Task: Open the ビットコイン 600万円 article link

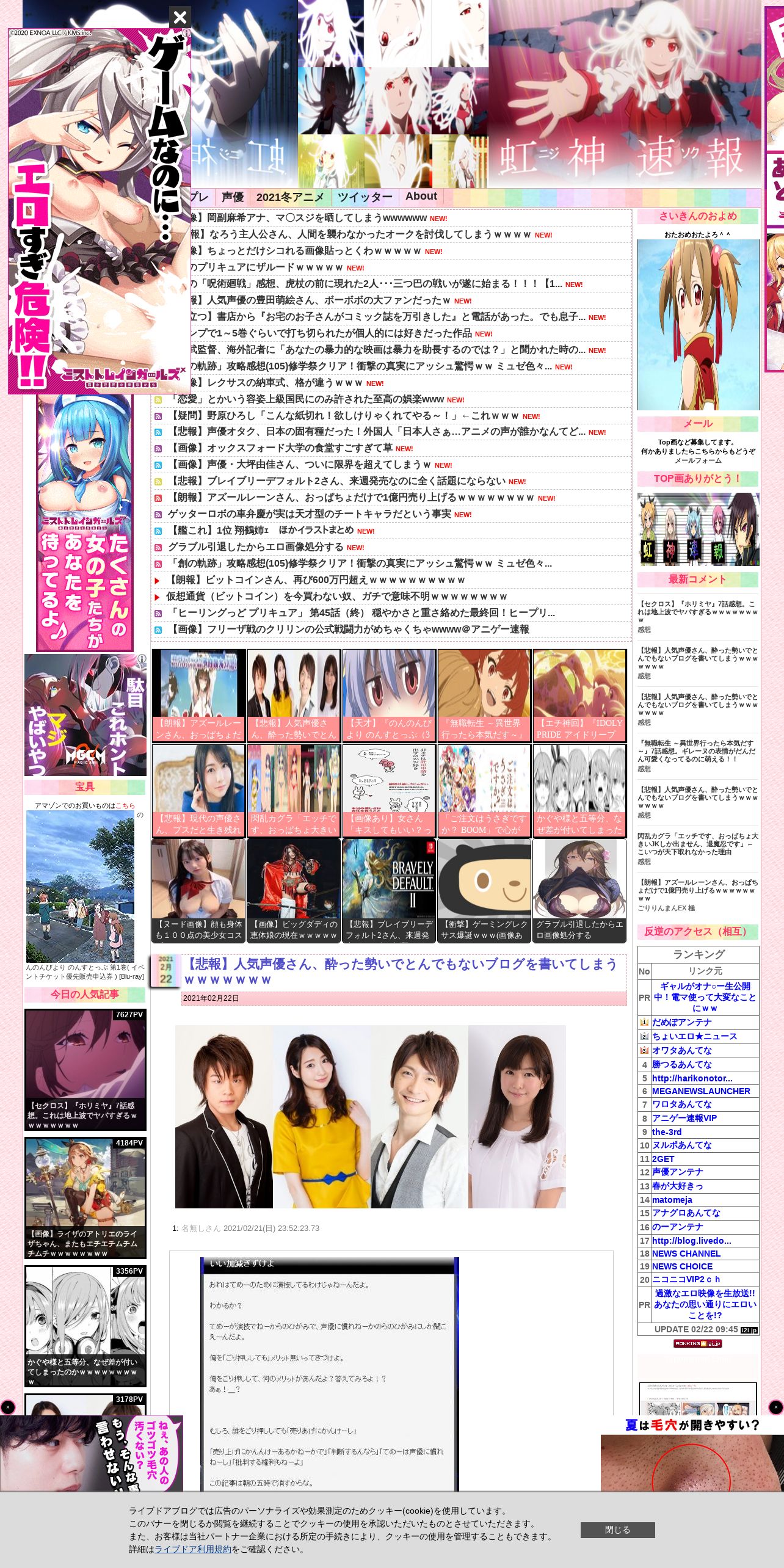Action: pyautogui.click(x=316, y=579)
